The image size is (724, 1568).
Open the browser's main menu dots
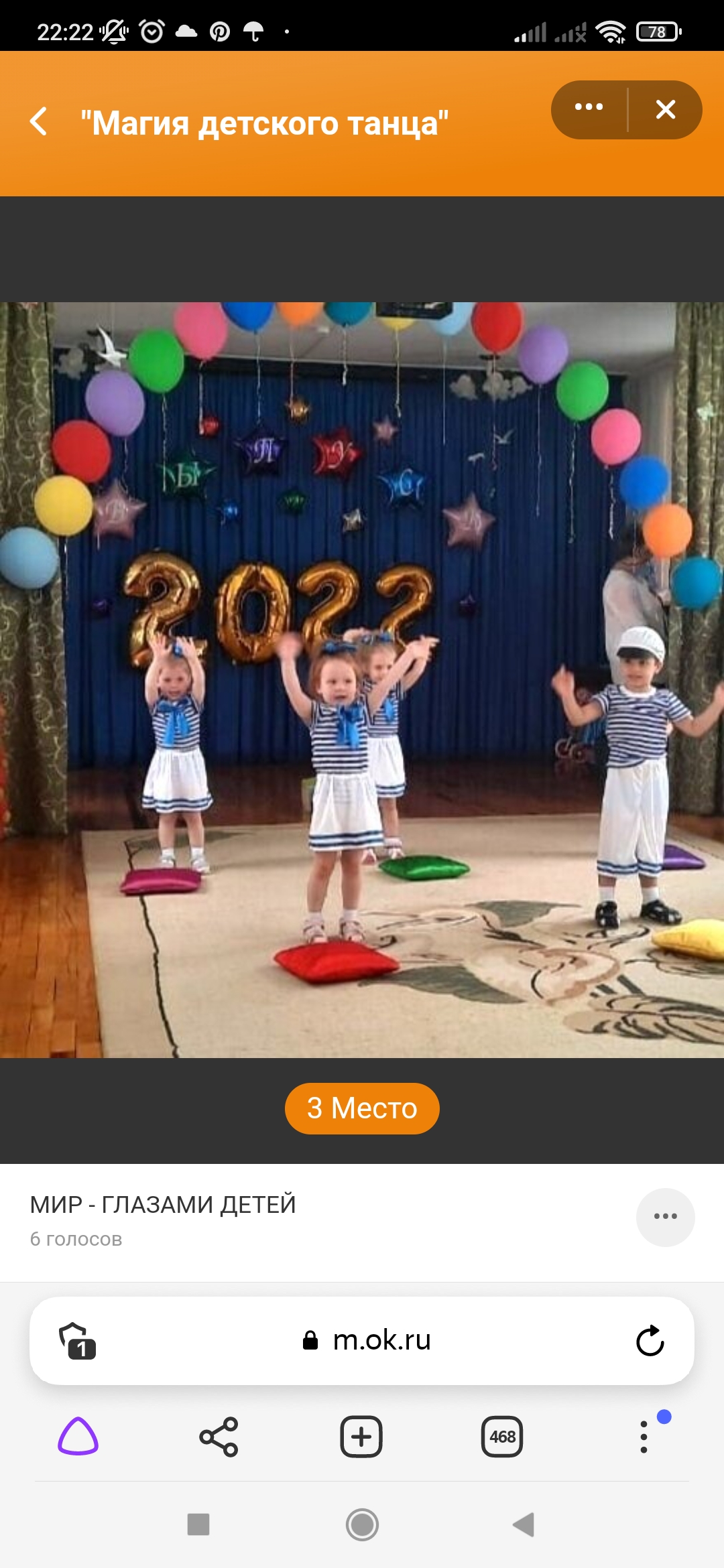644,1437
